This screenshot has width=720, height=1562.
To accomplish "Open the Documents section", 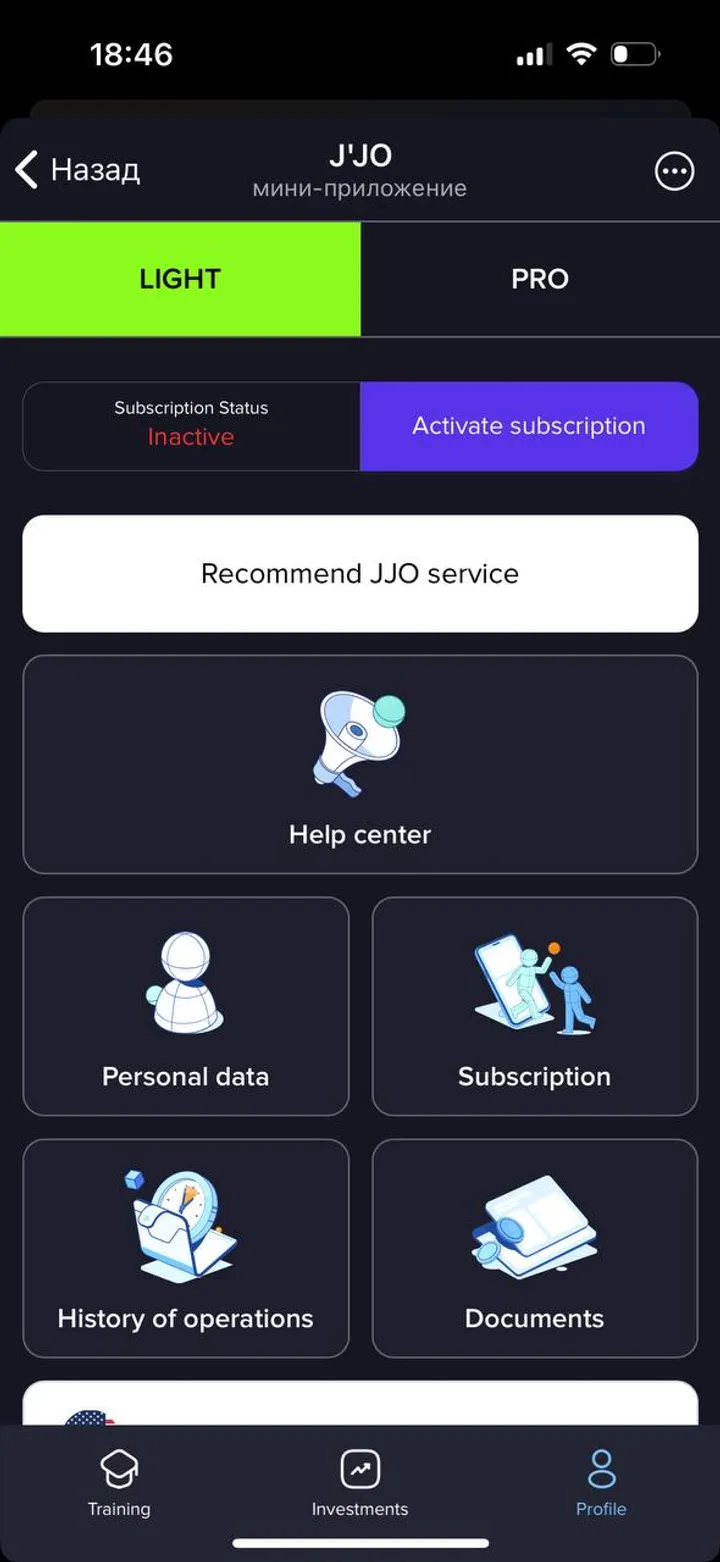I will point(534,1248).
